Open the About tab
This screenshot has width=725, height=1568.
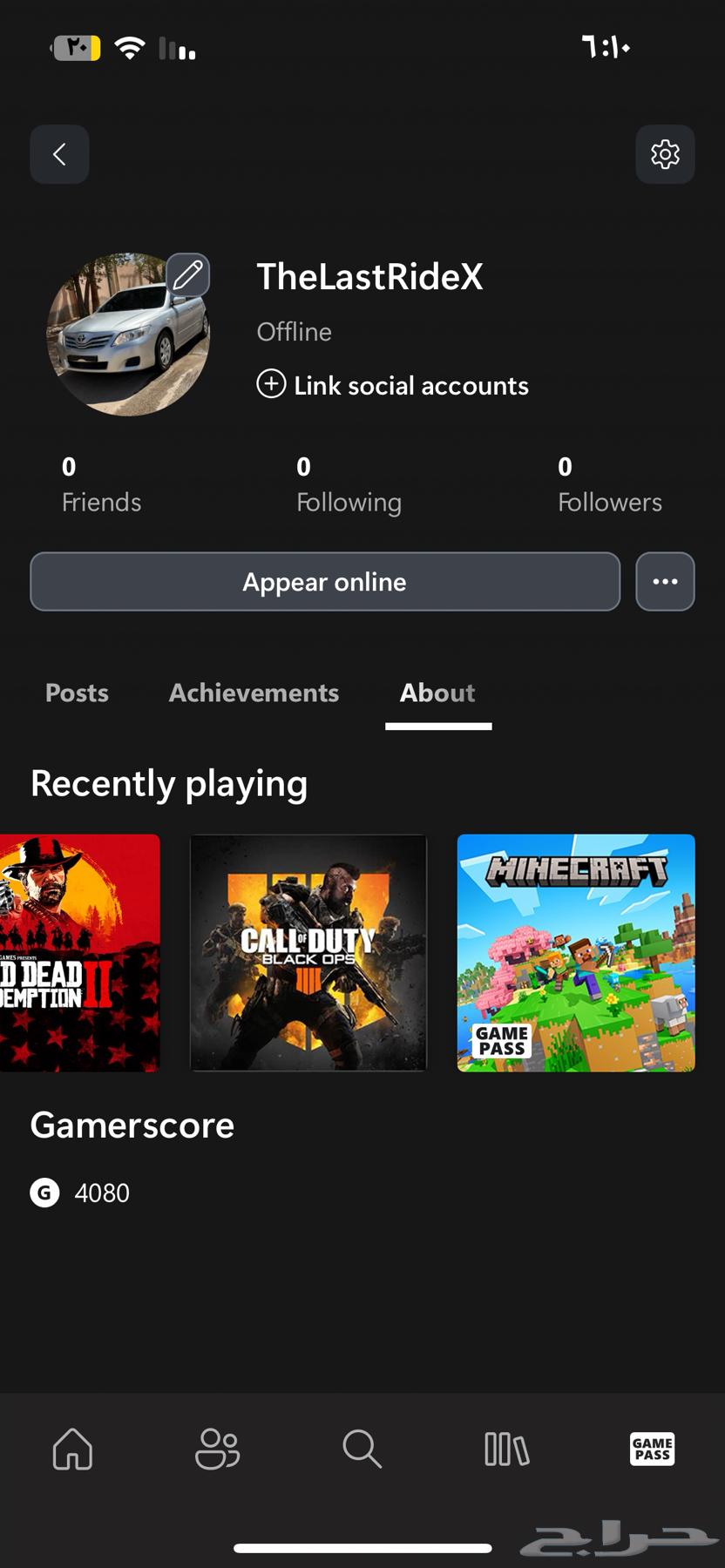point(437,693)
